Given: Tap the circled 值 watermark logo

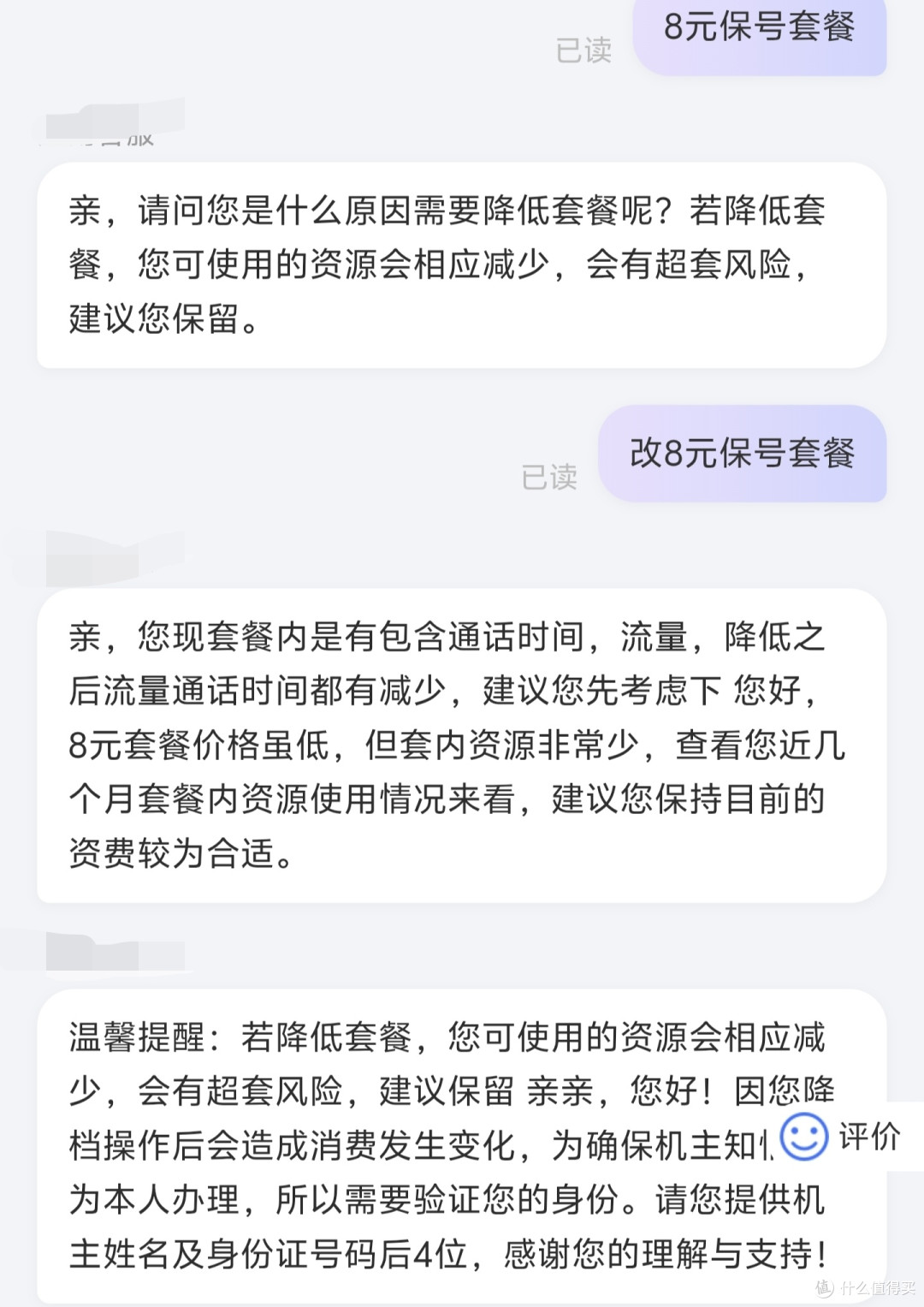Looking at the screenshot, I should (x=824, y=1288).
